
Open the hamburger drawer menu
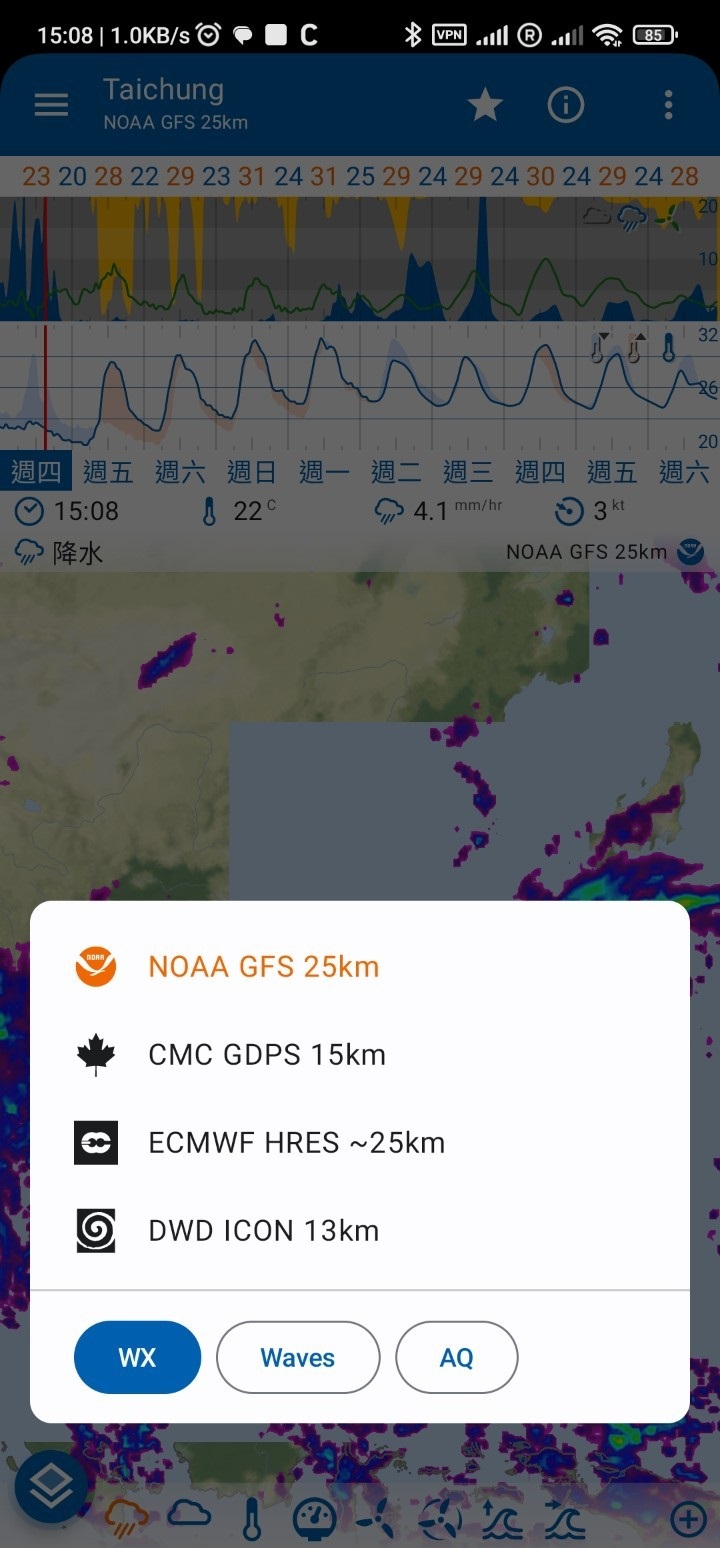tap(52, 105)
